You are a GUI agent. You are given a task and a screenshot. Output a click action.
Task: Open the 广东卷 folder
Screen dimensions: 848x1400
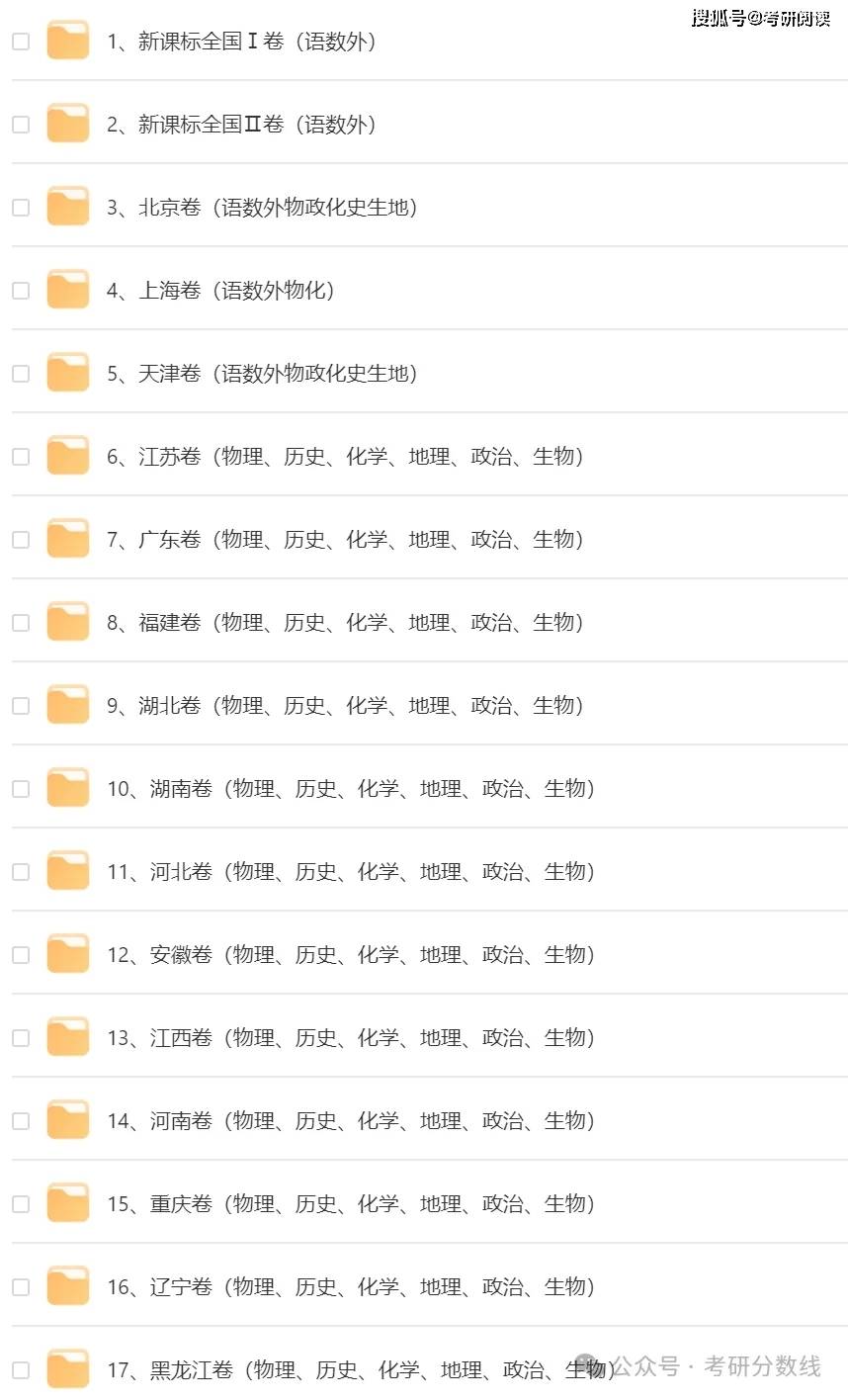click(345, 540)
